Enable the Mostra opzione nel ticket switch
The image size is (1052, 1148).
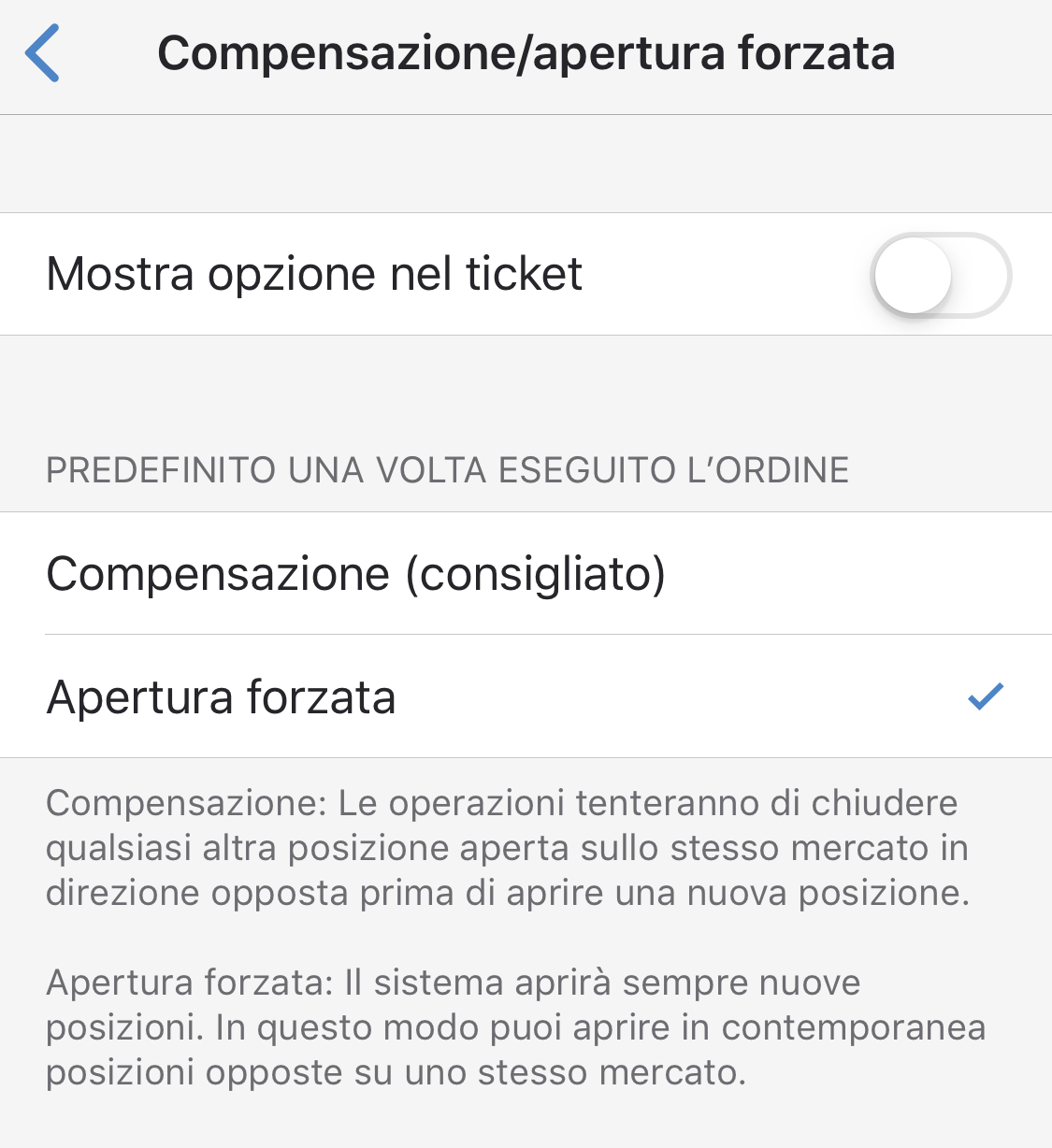point(940,275)
